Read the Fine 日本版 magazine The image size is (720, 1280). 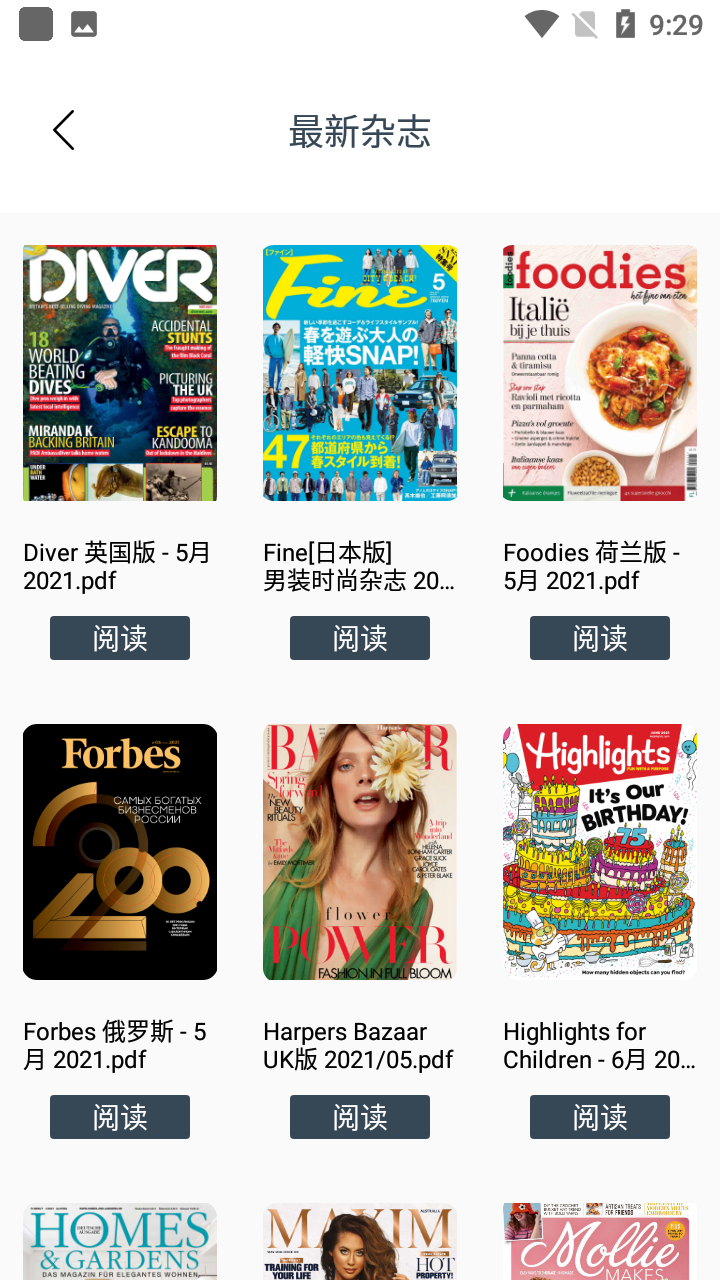pyautogui.click(x=360, y=638)
